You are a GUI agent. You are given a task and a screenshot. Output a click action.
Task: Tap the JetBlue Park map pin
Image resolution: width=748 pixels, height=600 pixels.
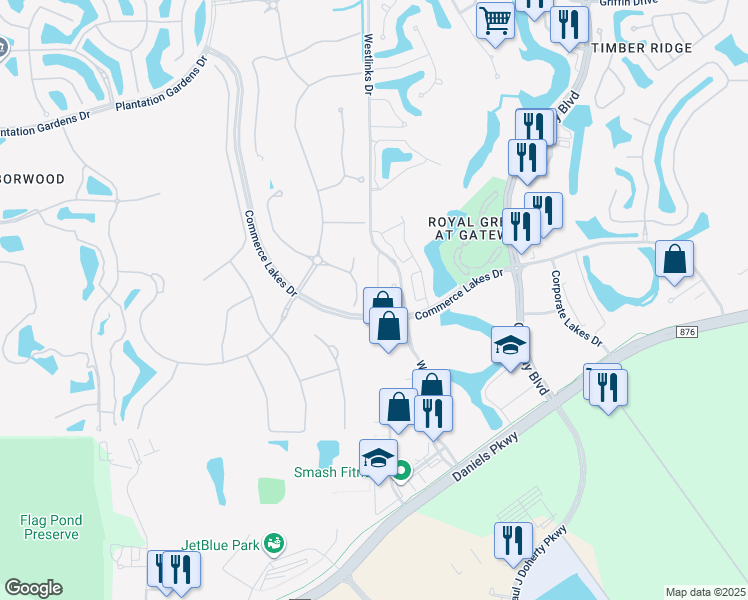point(274,544)
